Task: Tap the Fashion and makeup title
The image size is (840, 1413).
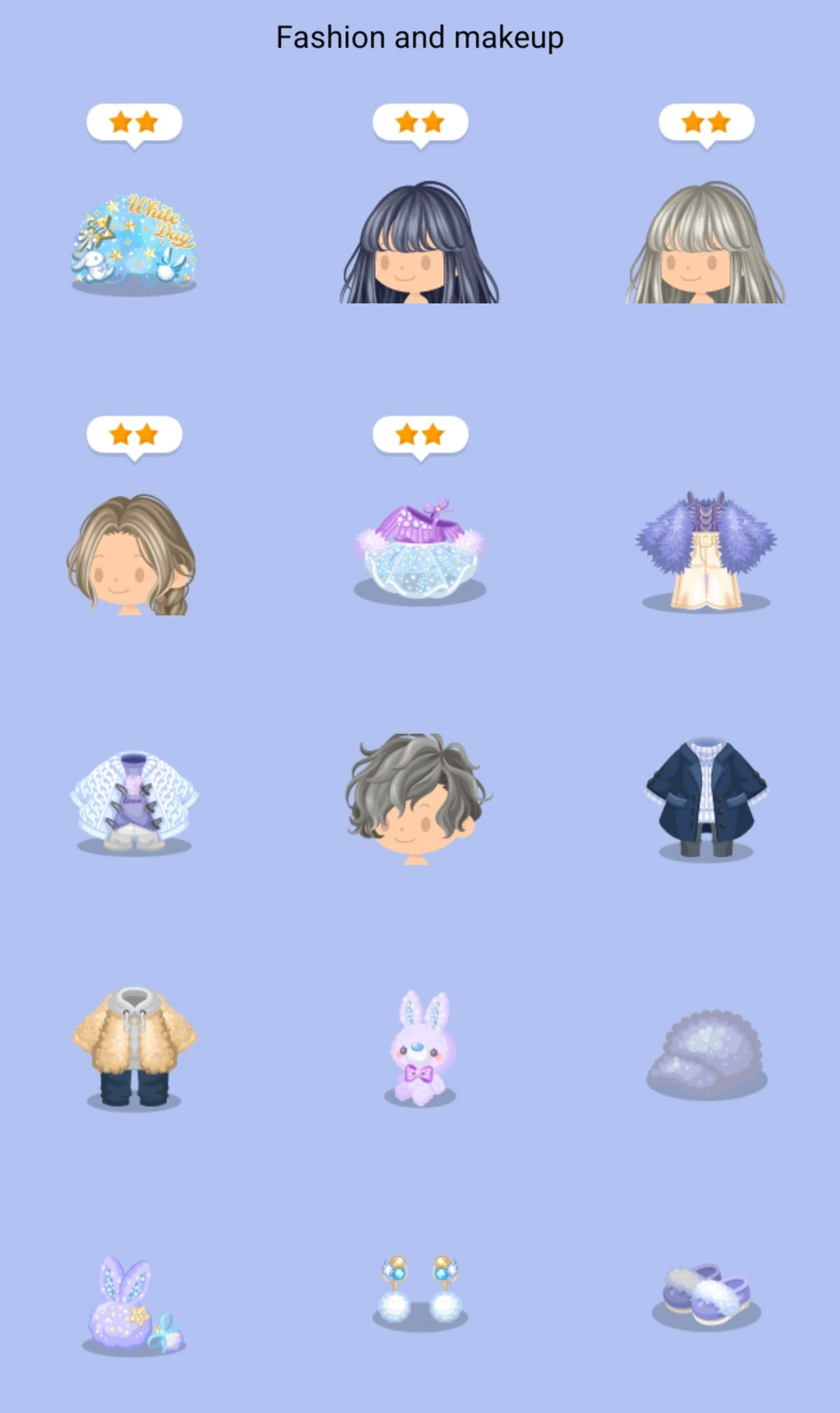Action: pyautogui.click(x=419, y=37)
